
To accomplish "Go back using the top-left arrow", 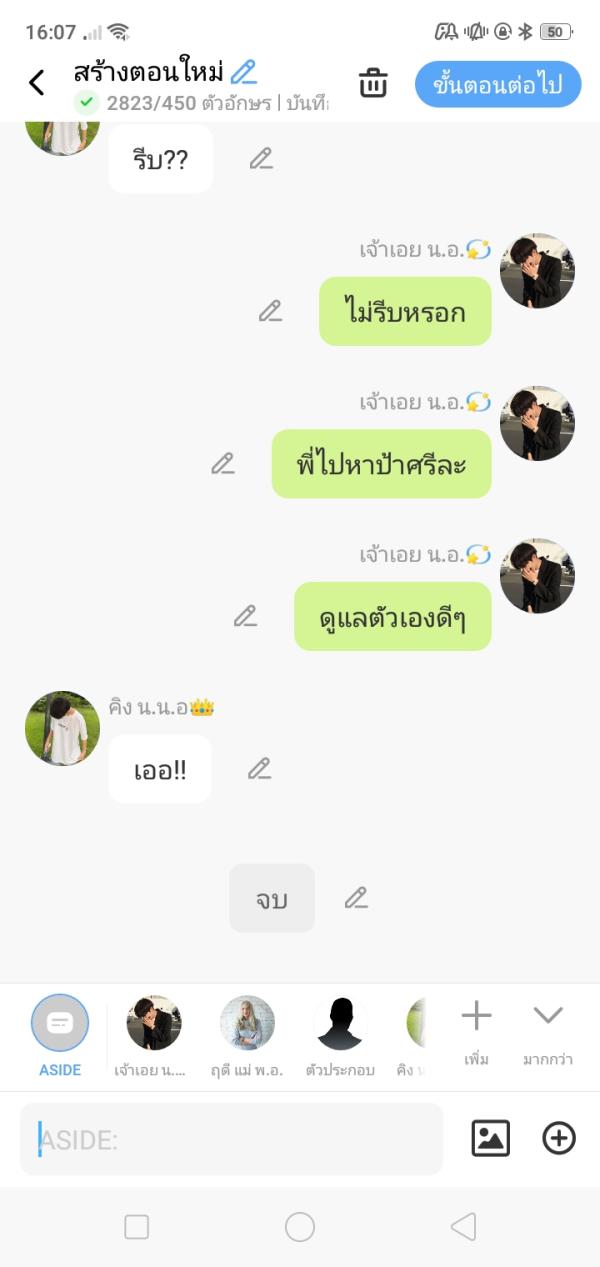I will pyautogui.click(x=37, y=82).
